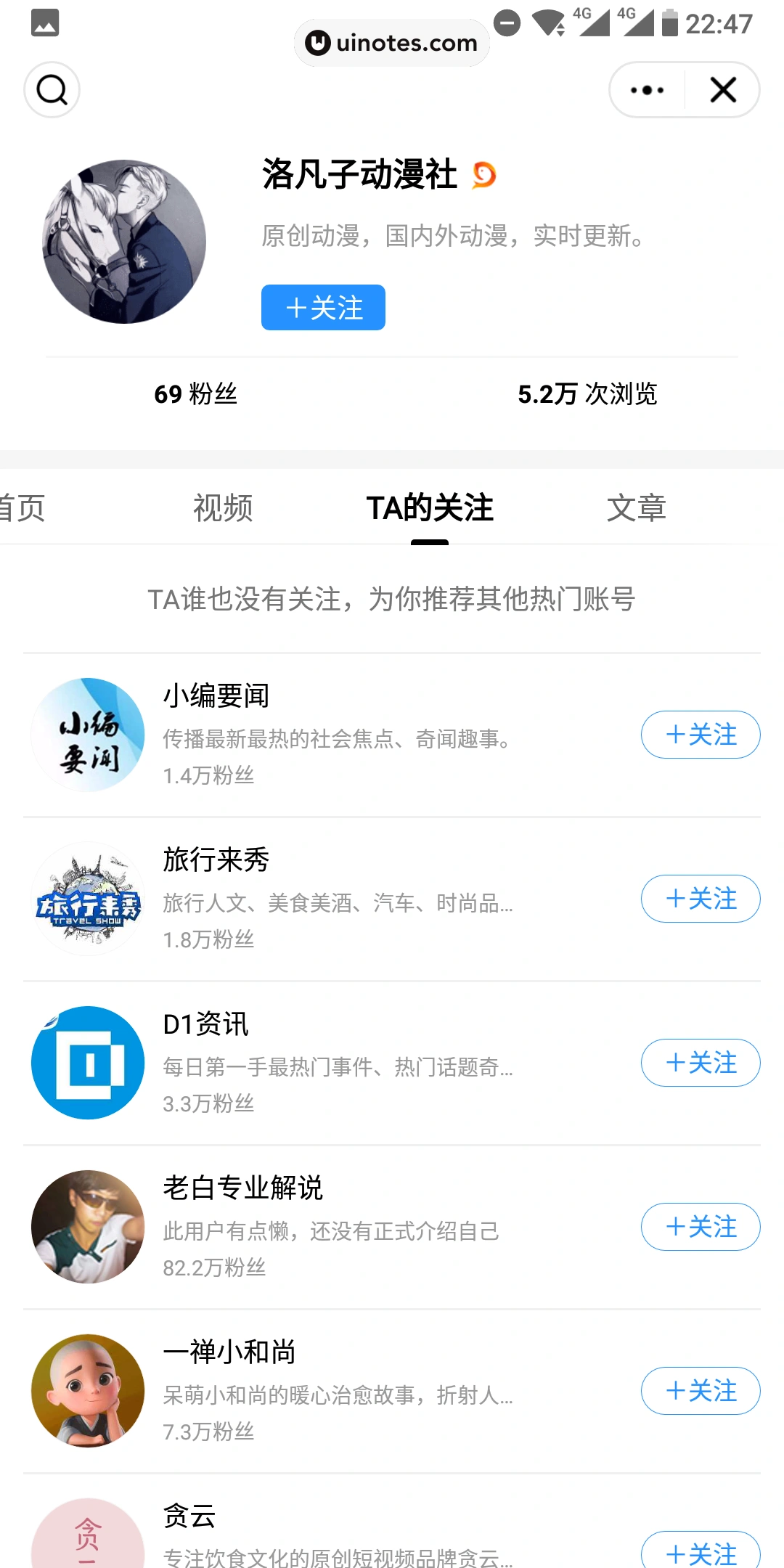The width and height of the screenshot is (784, 1568).
Task: Tap the gallery icon in the status bar
Action: (x=45, y=23)
